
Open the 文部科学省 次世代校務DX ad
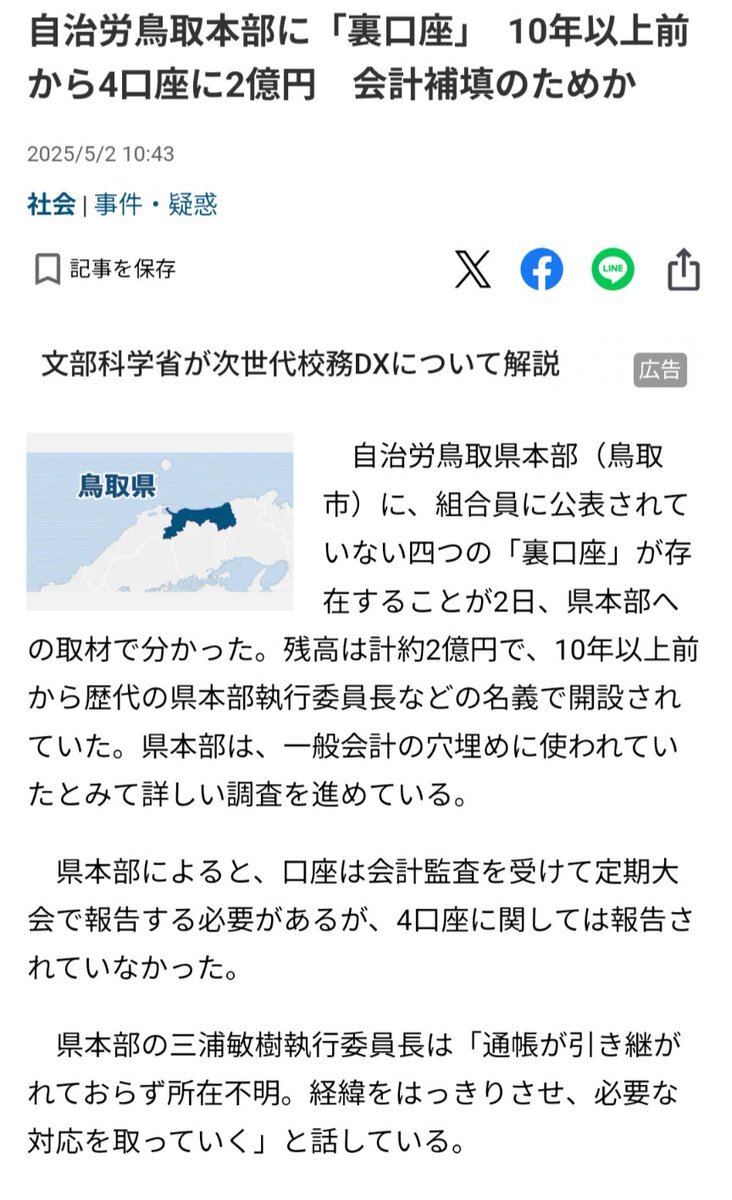(x=300, y=365)
